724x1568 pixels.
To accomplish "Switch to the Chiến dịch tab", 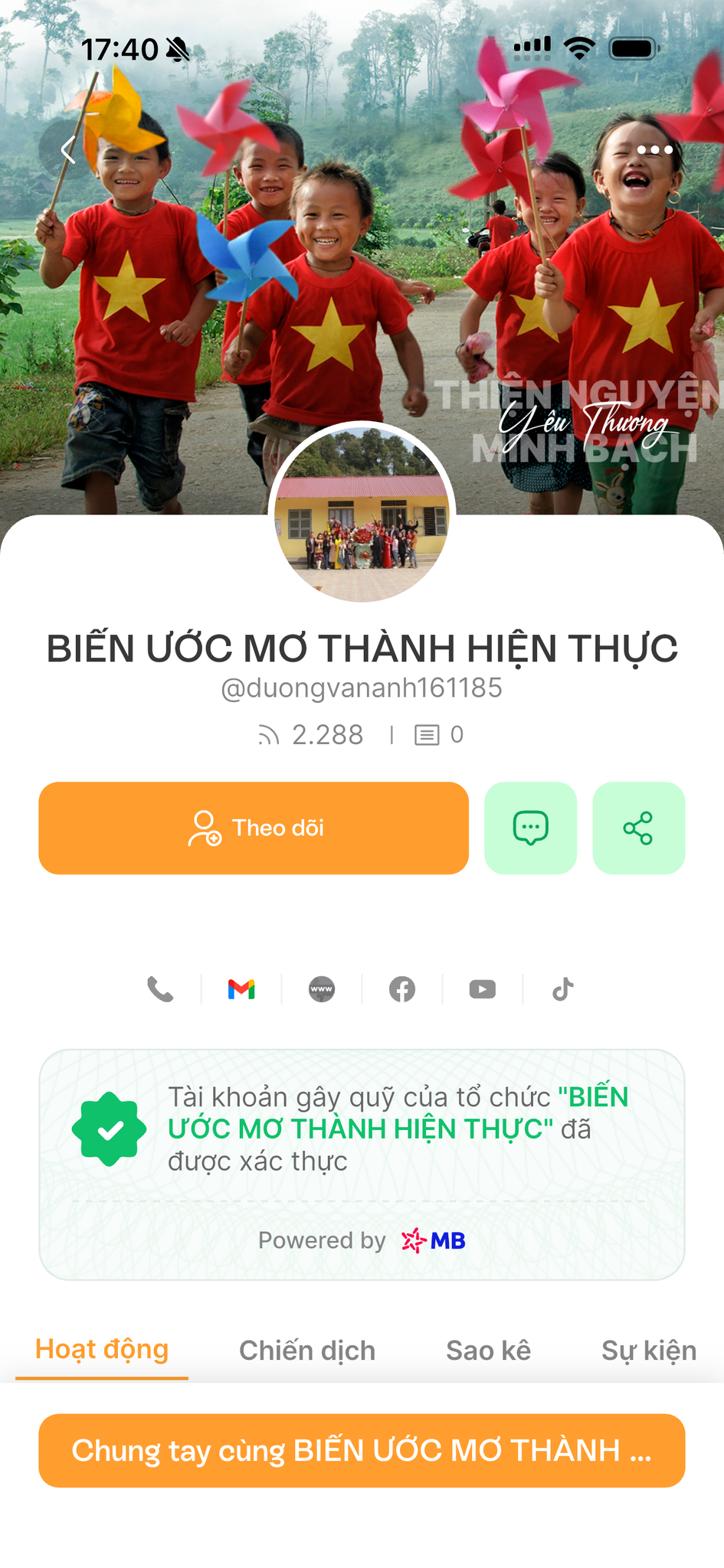I will coord(307,1351).
